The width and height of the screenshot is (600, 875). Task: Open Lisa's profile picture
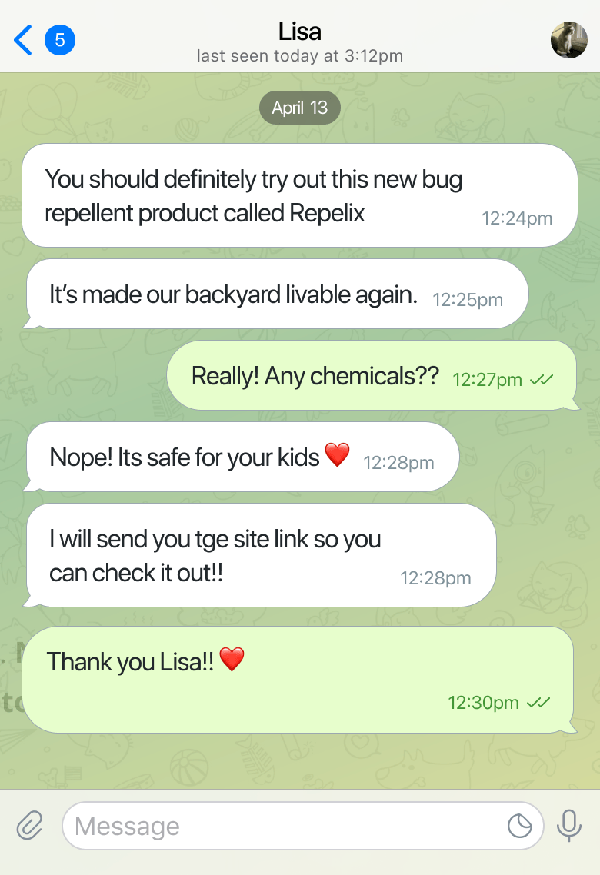pyautogui.click(x=569, y=40)
